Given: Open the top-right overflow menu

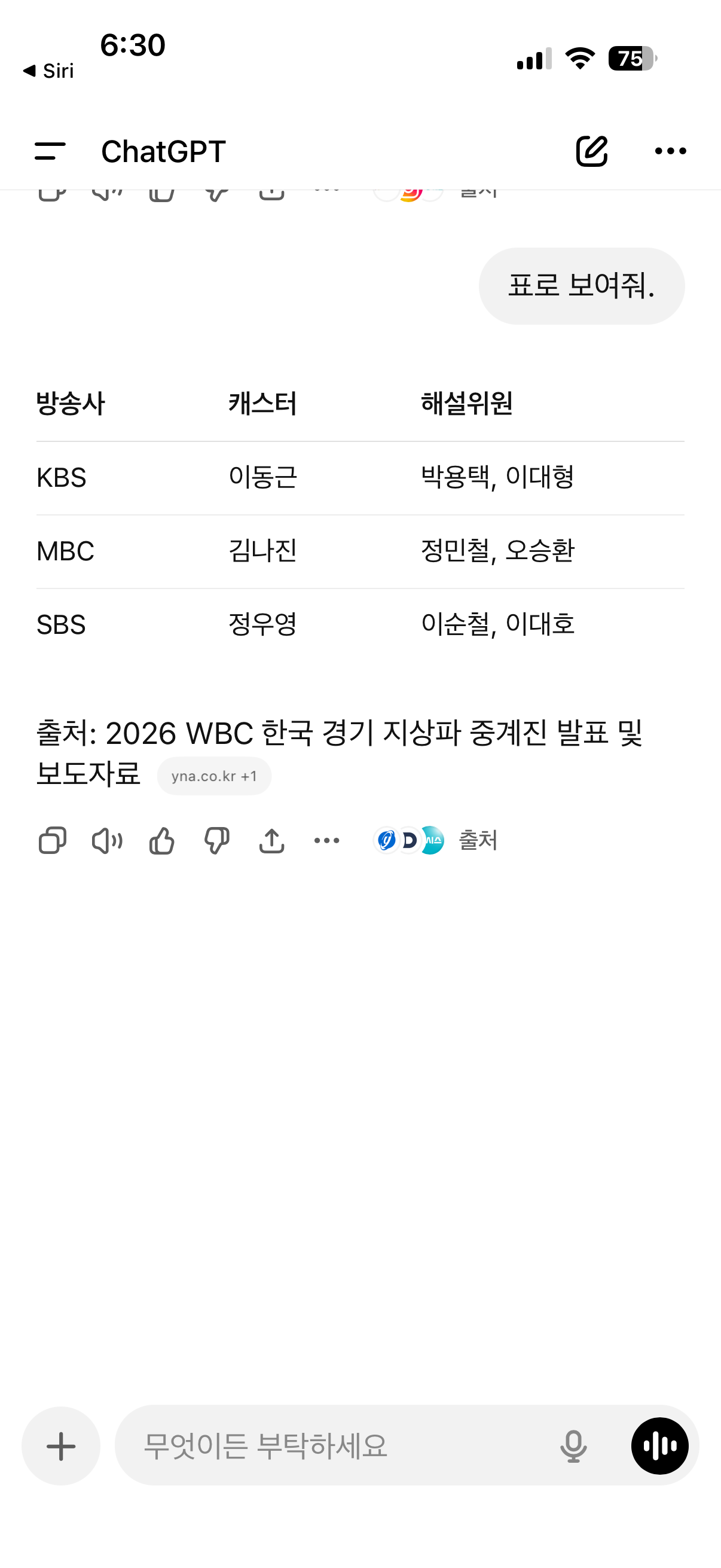Looking at the screenshot, I should (670, 151).
